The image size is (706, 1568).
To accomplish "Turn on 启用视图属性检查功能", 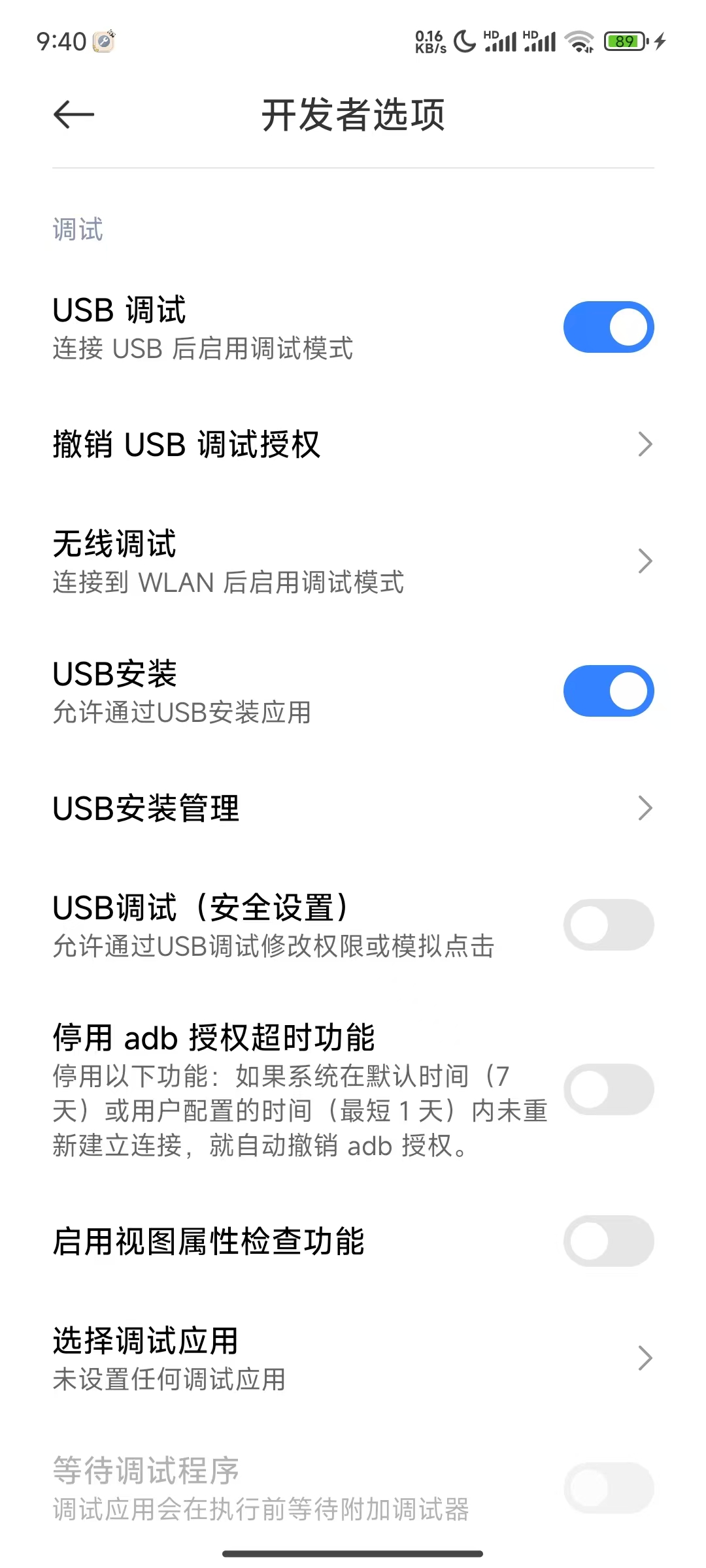I will [608, 1241].
